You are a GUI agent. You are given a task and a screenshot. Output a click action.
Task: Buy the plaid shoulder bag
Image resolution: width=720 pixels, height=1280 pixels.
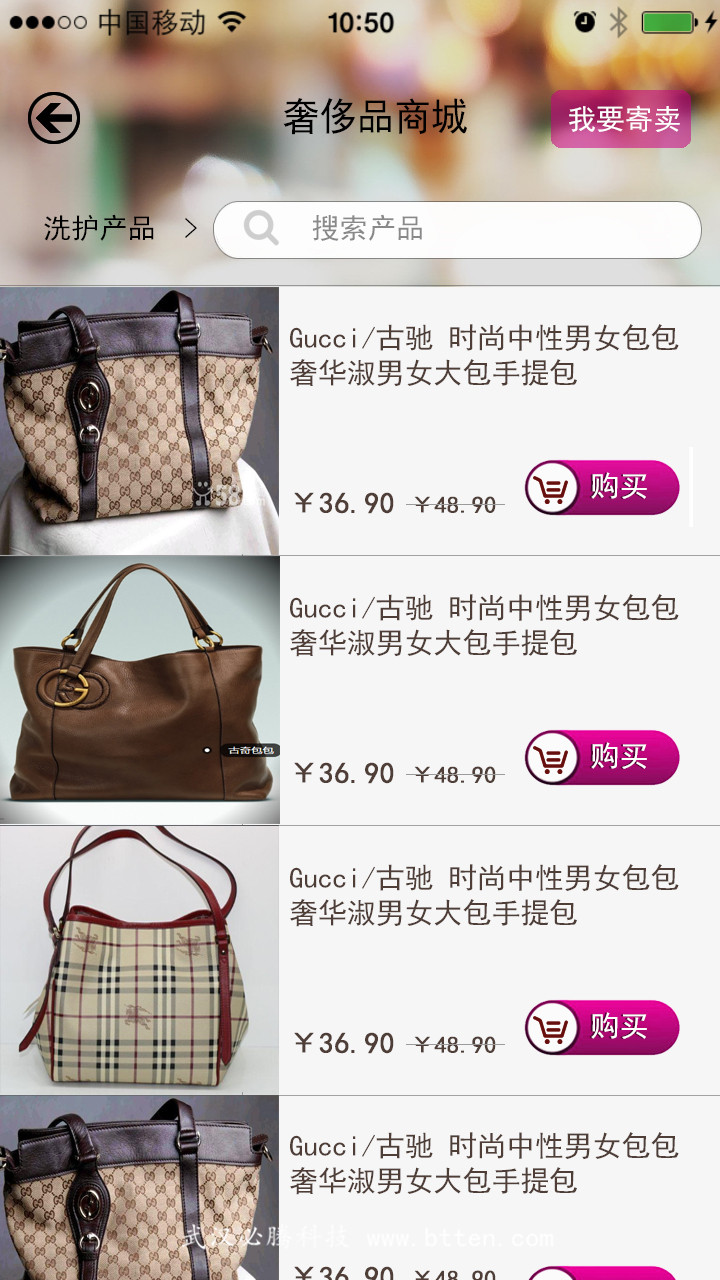tap(602, 1027)
